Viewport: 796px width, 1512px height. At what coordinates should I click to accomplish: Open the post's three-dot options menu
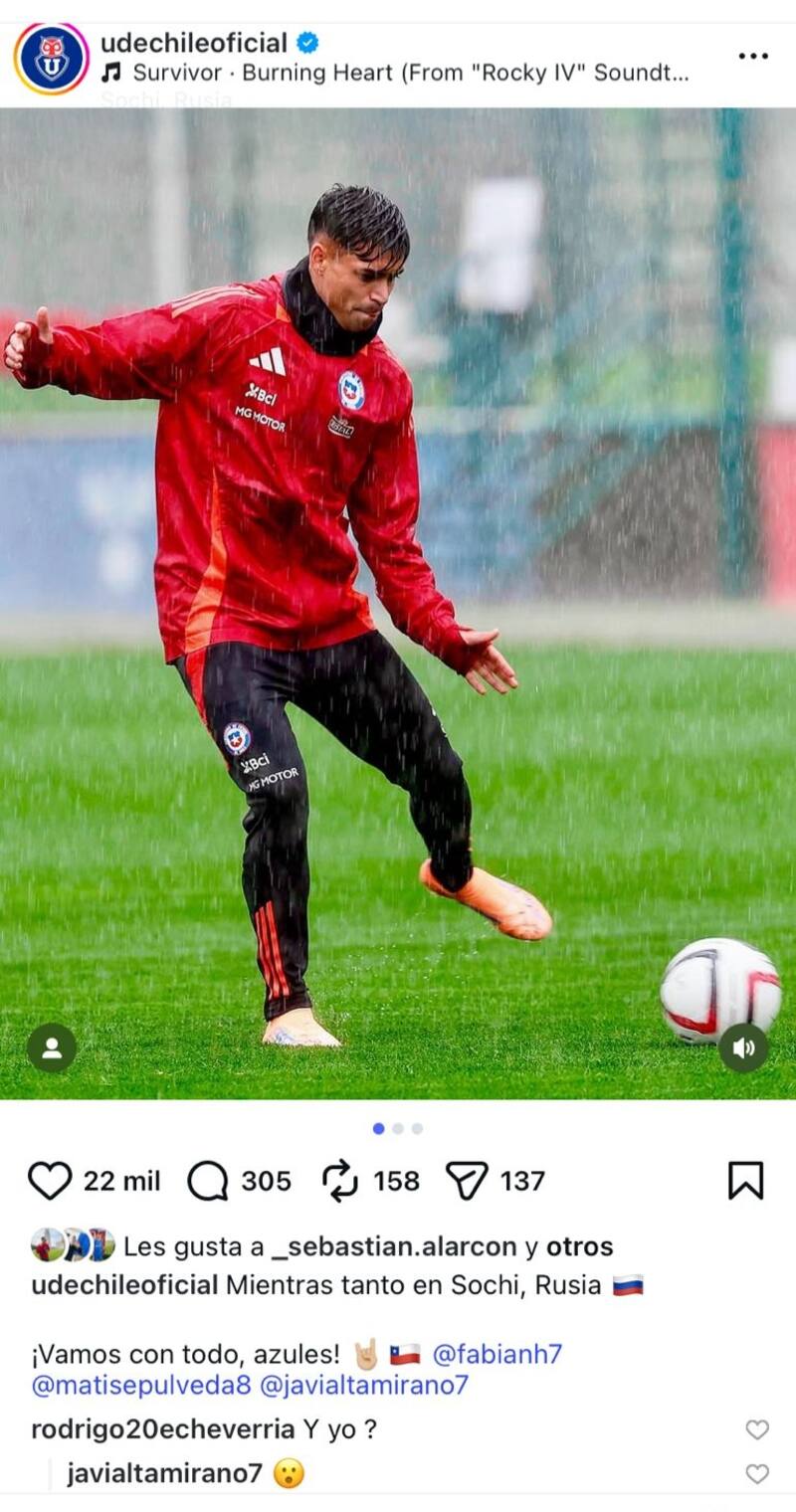[753, 56]
